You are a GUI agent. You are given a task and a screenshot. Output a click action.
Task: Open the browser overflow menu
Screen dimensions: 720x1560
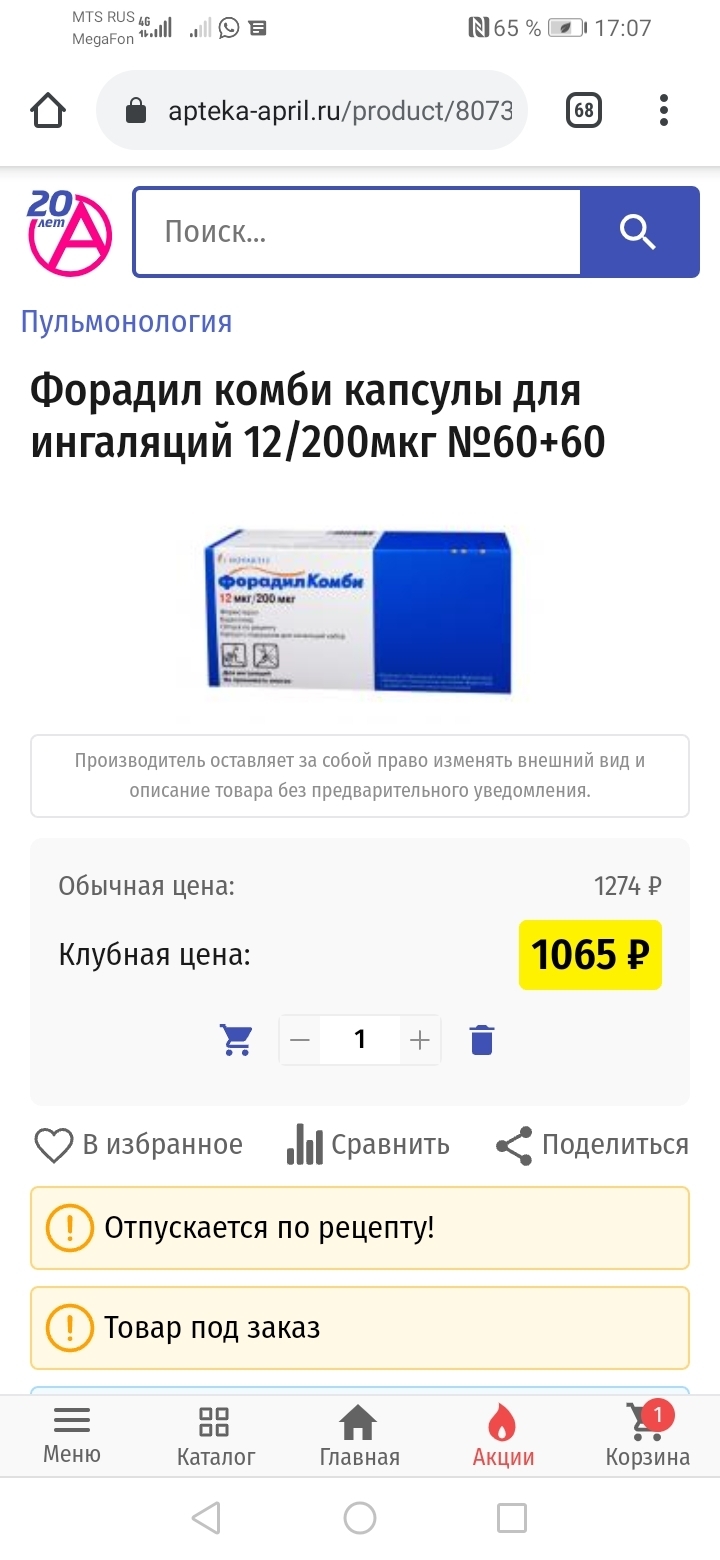coord(665,110)
